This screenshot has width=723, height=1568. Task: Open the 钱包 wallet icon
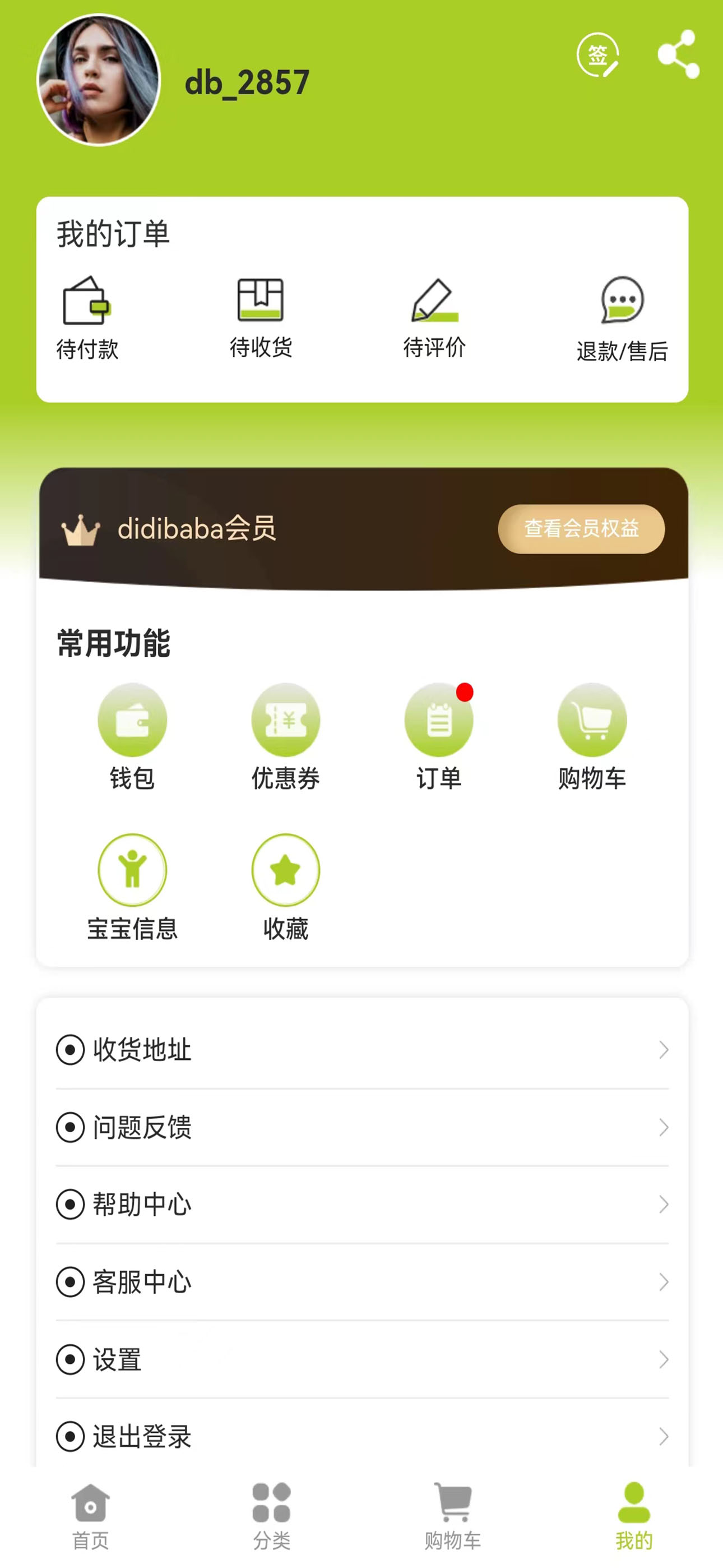pos(133,719)
